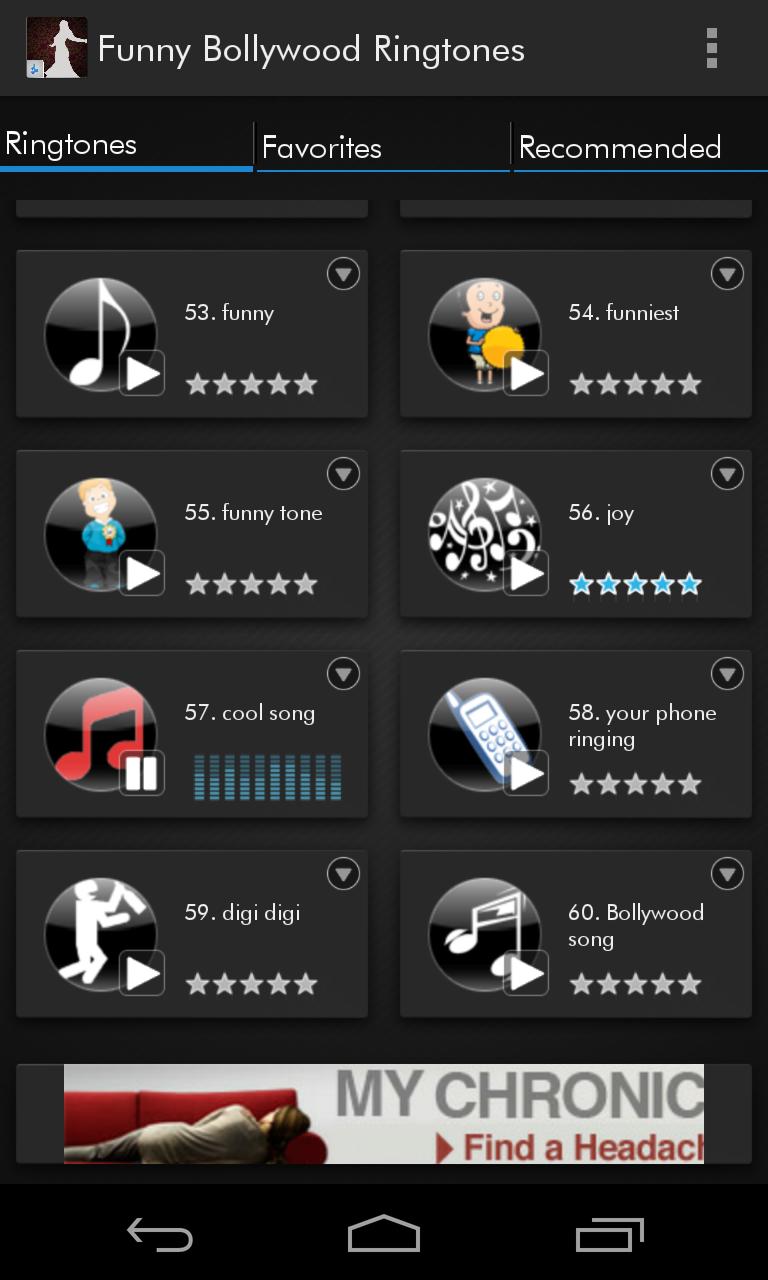
Task: Expand options for "60. Bollywood song"
Action: tap(727, 873)
